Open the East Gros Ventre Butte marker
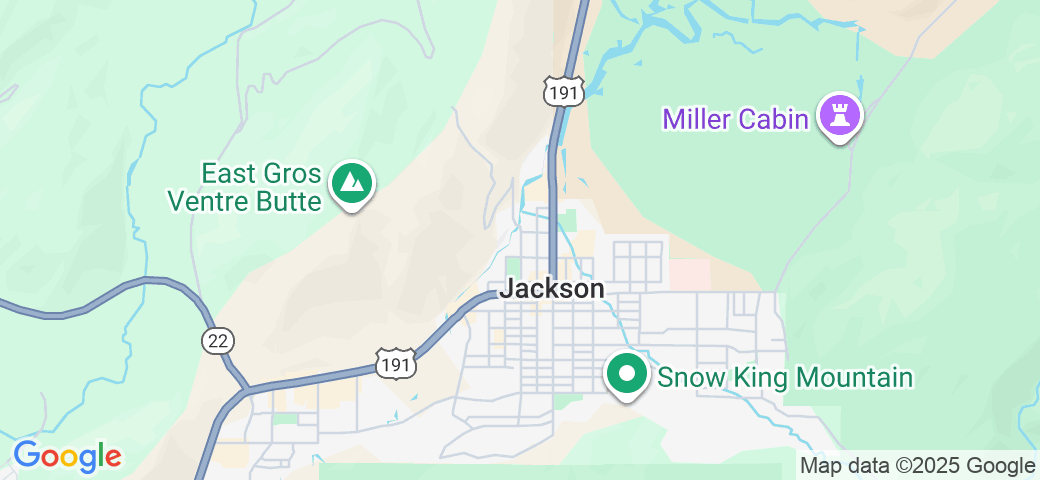1040x480 pixels. pyautogui.click(x=351, y=184)
